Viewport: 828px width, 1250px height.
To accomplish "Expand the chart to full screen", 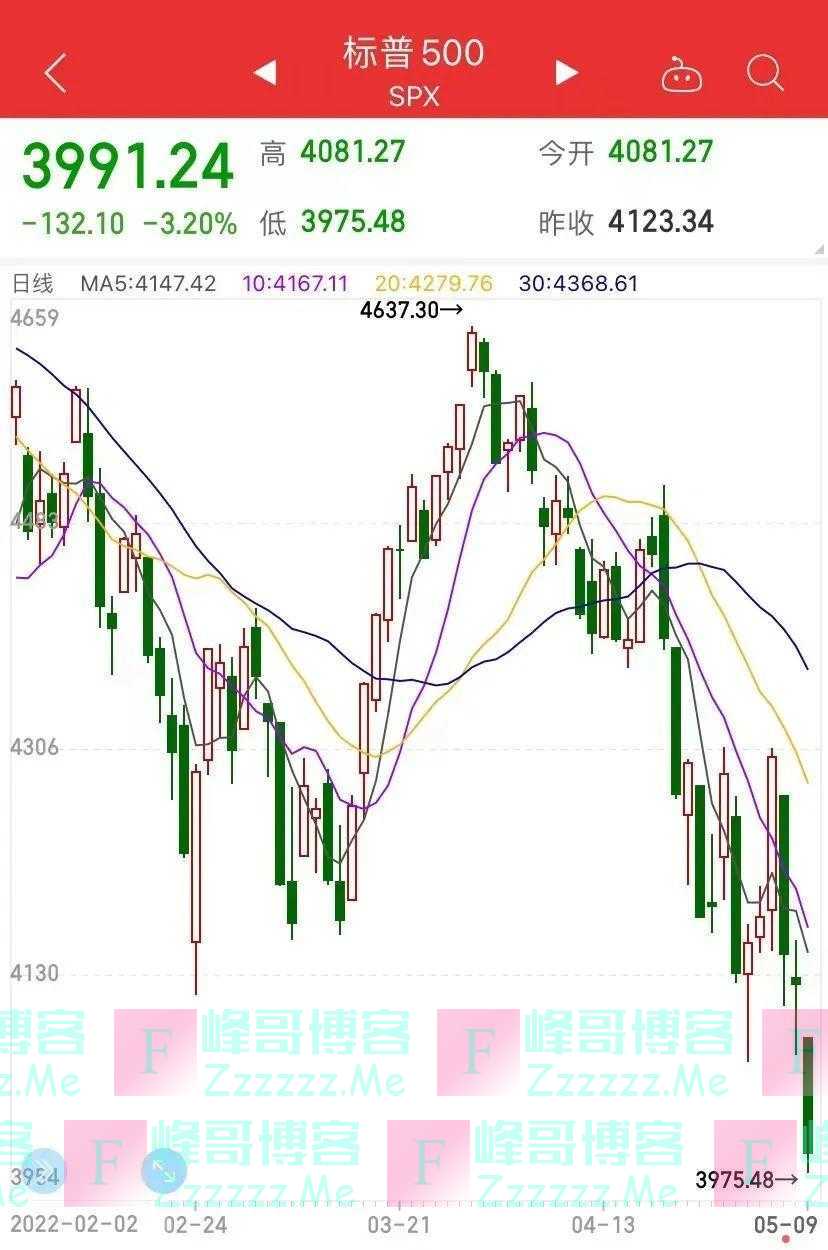I will pyautogui.click(x=164, y=1171).
